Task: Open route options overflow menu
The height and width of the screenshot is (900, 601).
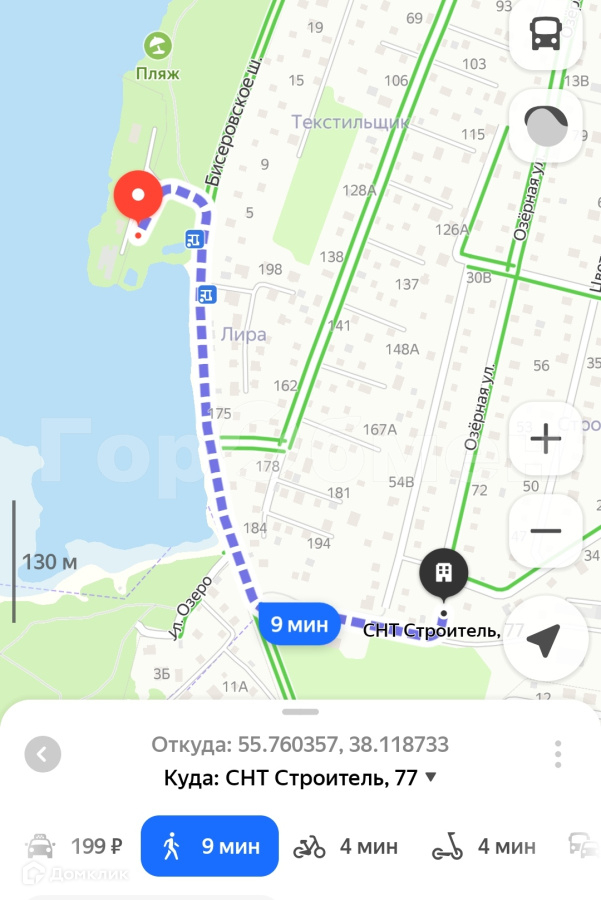Action: tap(558, 754)
